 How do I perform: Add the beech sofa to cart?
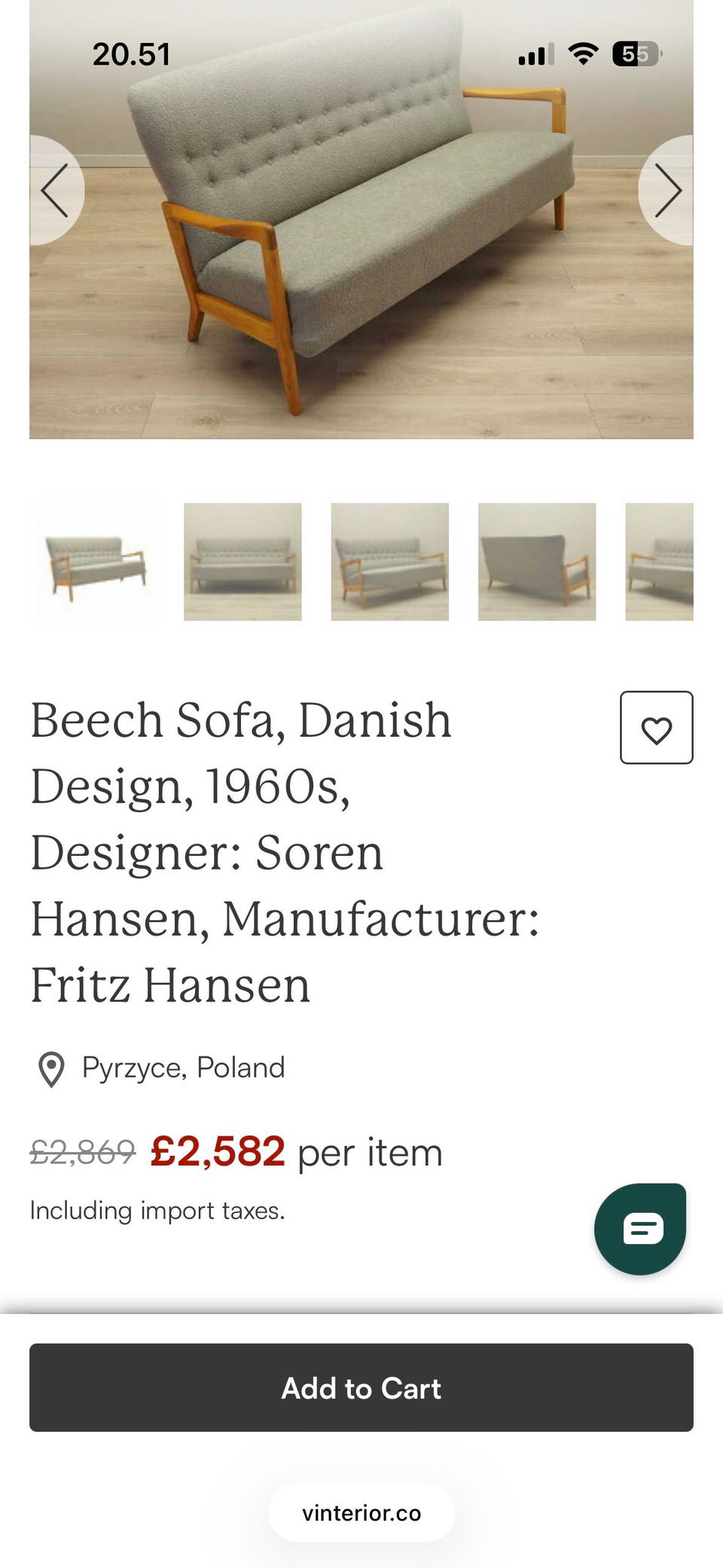tap(361, 1389)
